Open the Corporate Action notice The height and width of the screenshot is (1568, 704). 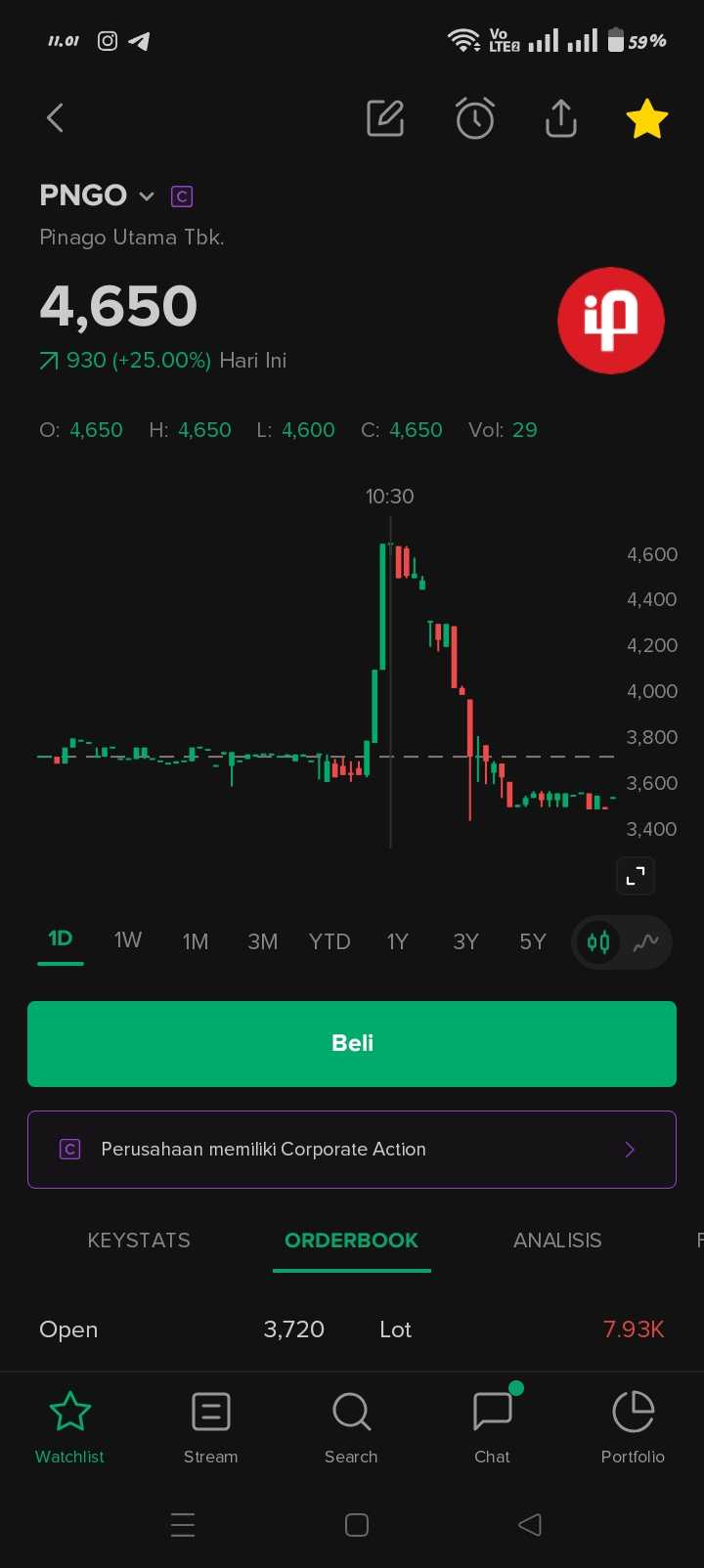(352, 1150)
